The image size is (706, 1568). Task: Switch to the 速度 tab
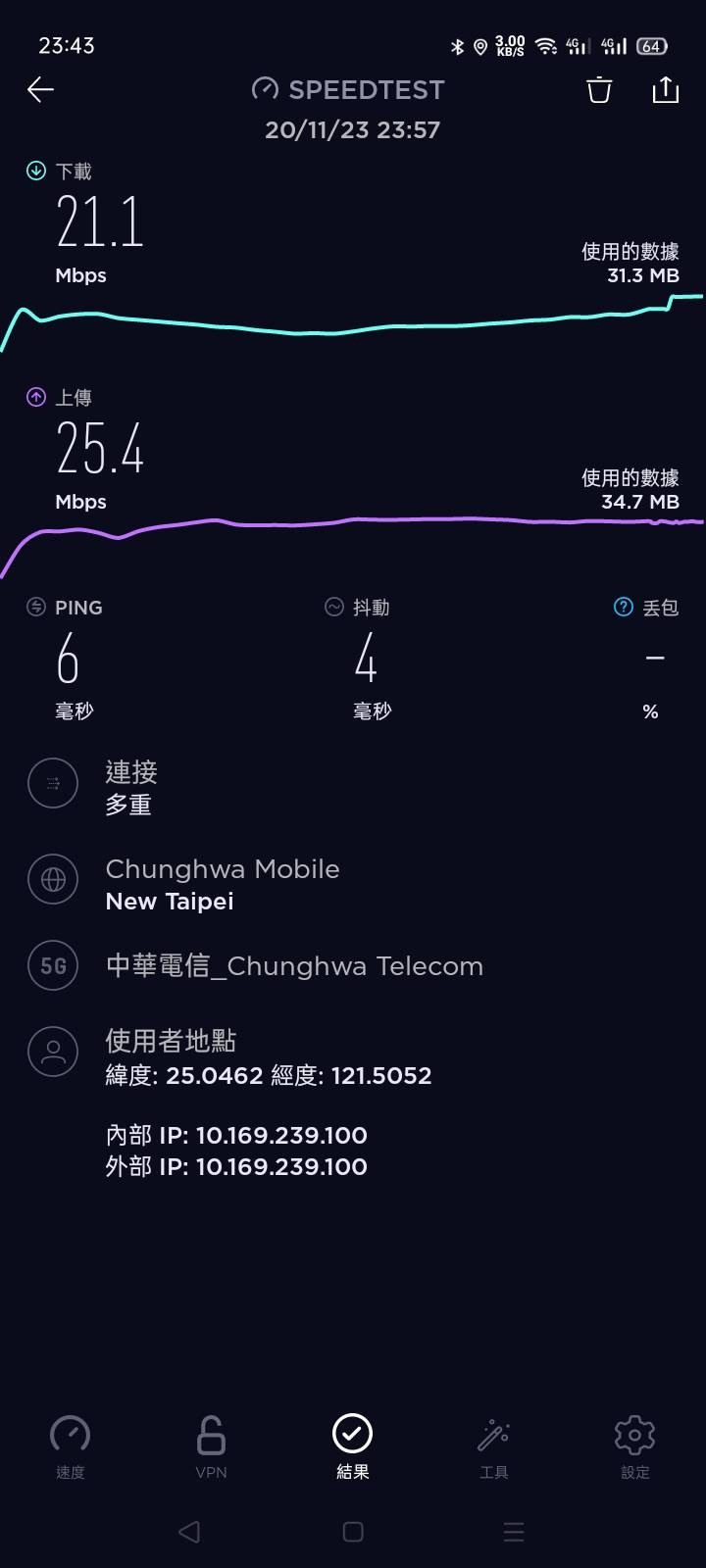[x=71, y=1446]
